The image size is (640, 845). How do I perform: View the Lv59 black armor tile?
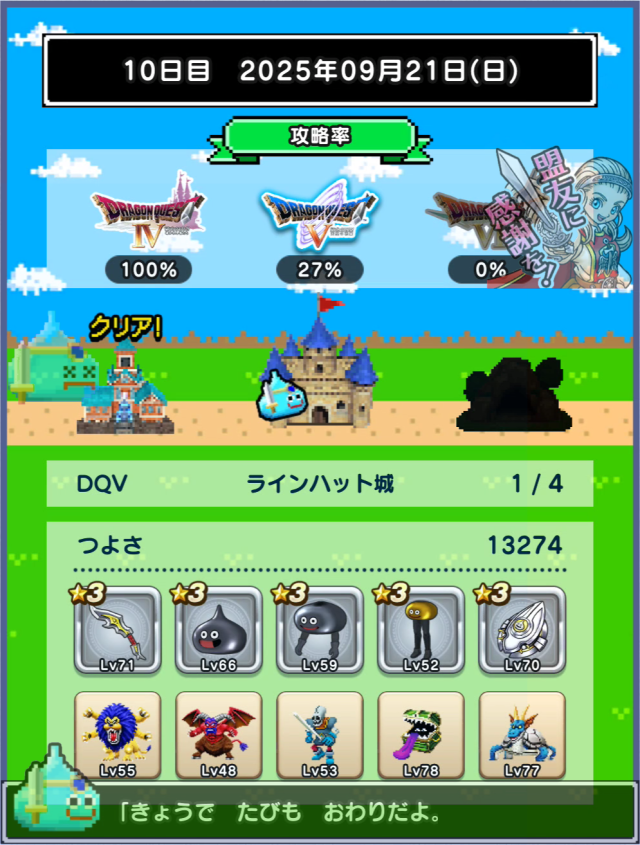pyautogui.click(x=320, y=631)
